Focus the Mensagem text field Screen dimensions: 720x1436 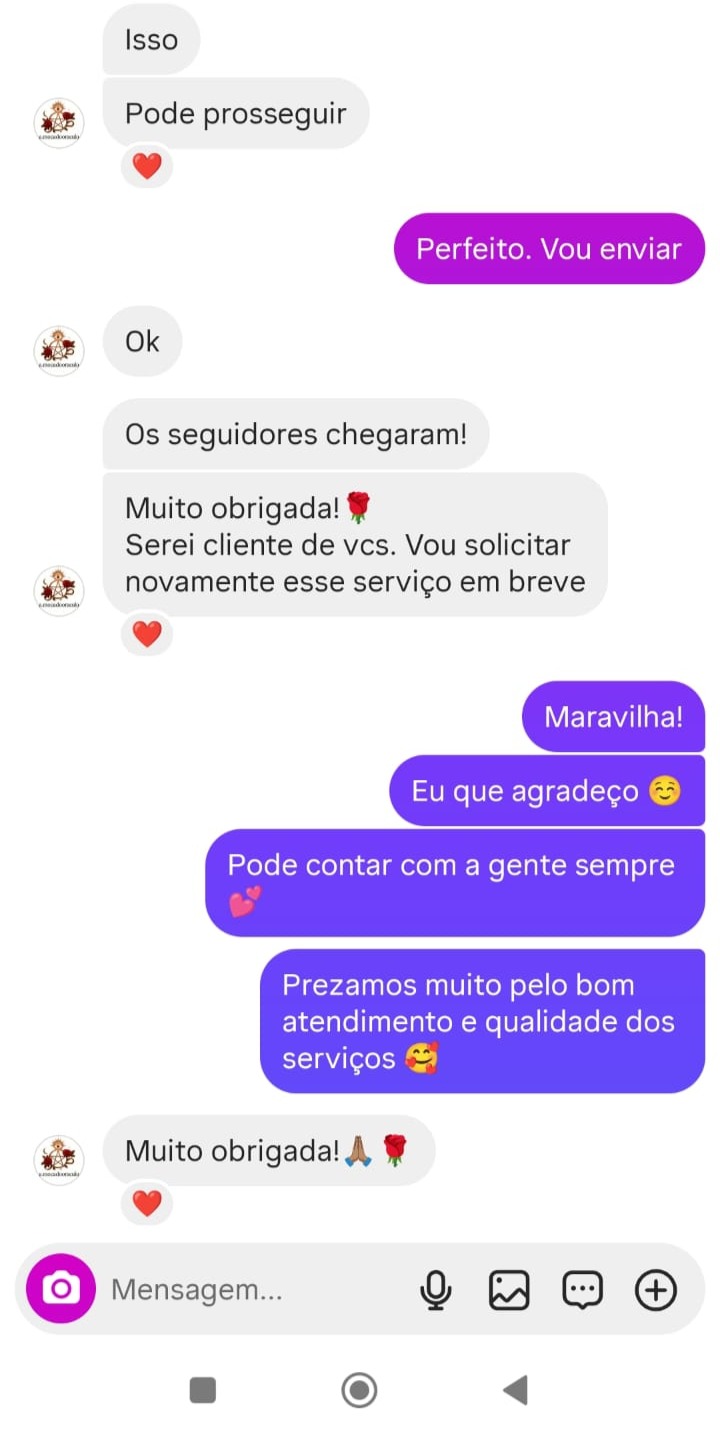[x=250, y=1290]
